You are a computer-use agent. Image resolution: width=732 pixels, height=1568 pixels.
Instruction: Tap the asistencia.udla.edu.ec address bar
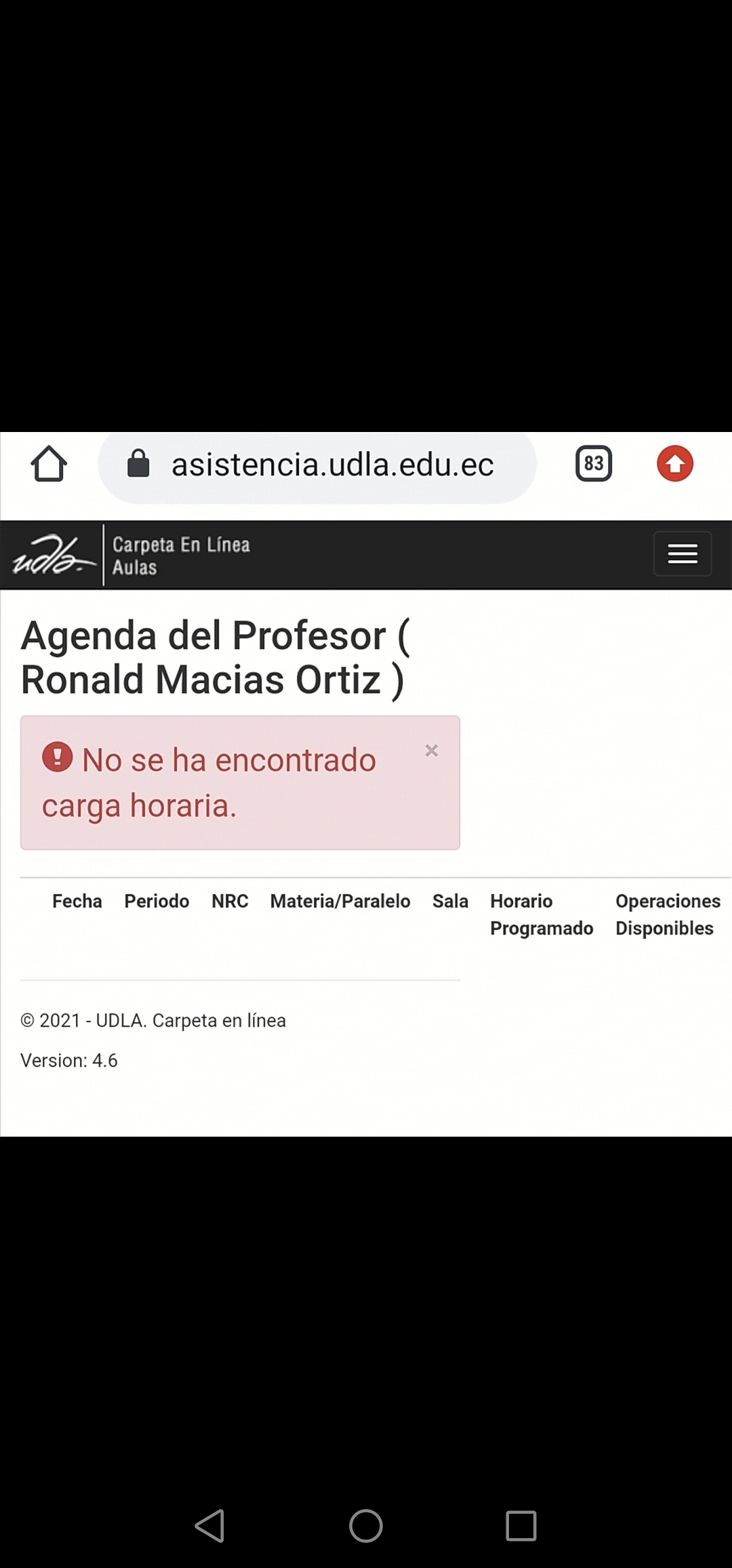point(317,466)
